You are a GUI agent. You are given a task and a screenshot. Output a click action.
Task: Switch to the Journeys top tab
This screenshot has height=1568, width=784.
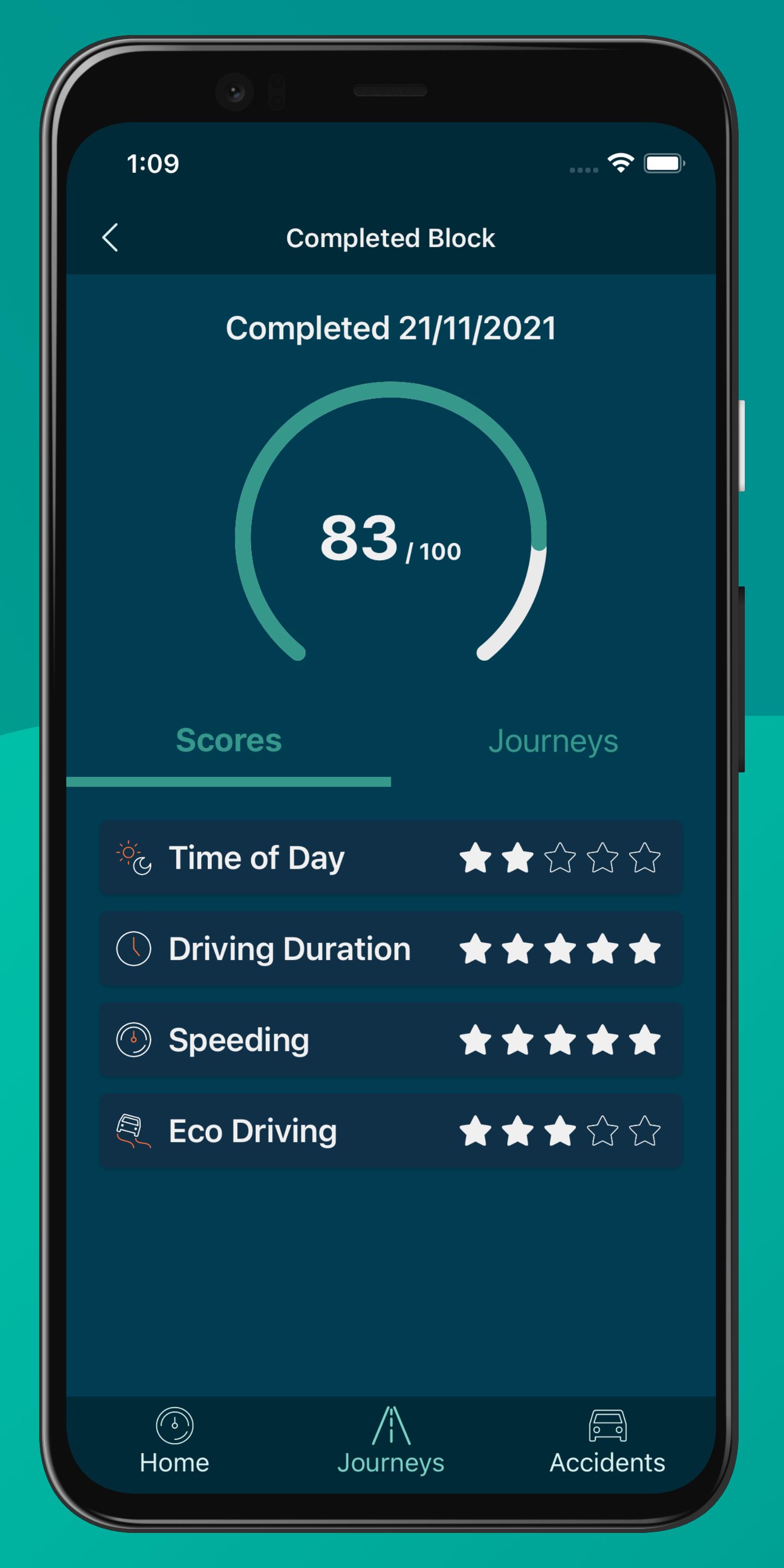553,741
